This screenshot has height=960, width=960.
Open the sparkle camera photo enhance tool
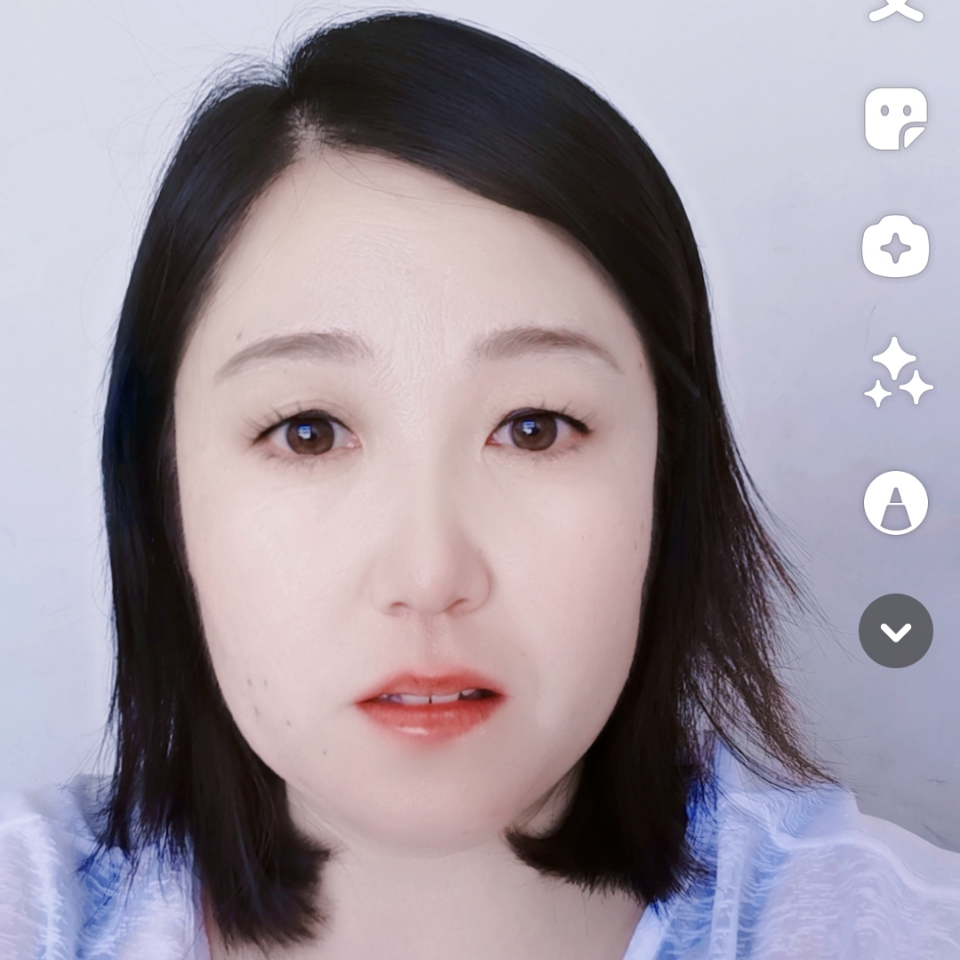click(896, 246)
